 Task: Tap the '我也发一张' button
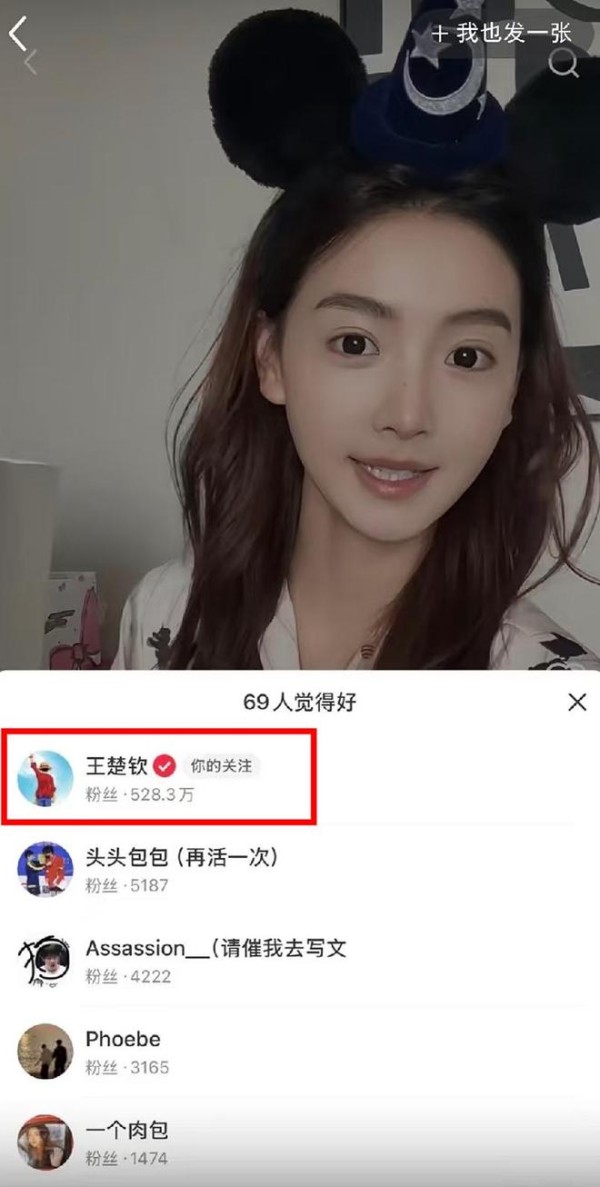502,32
